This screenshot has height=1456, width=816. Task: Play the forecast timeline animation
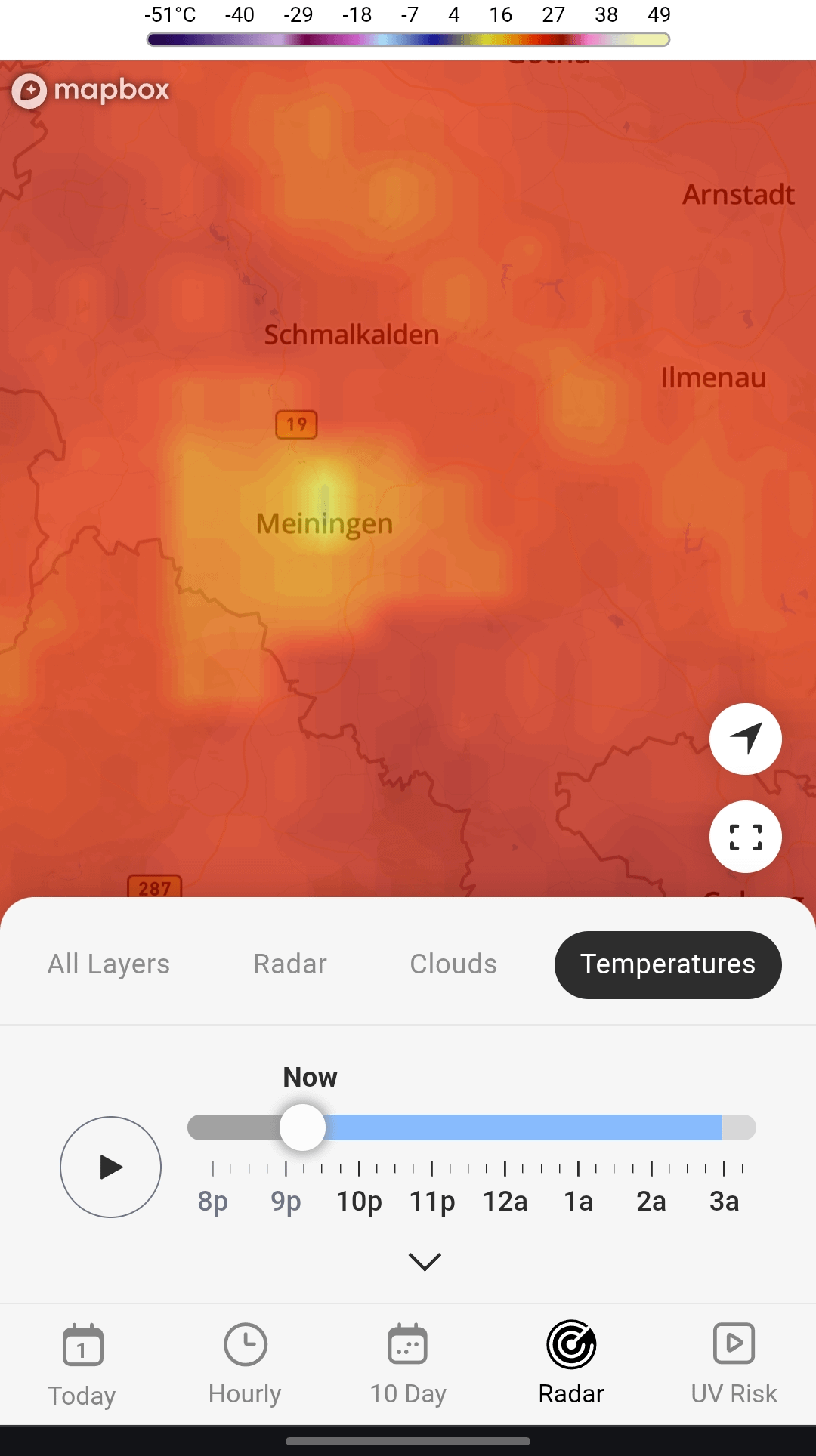(x=110, y=1167)
